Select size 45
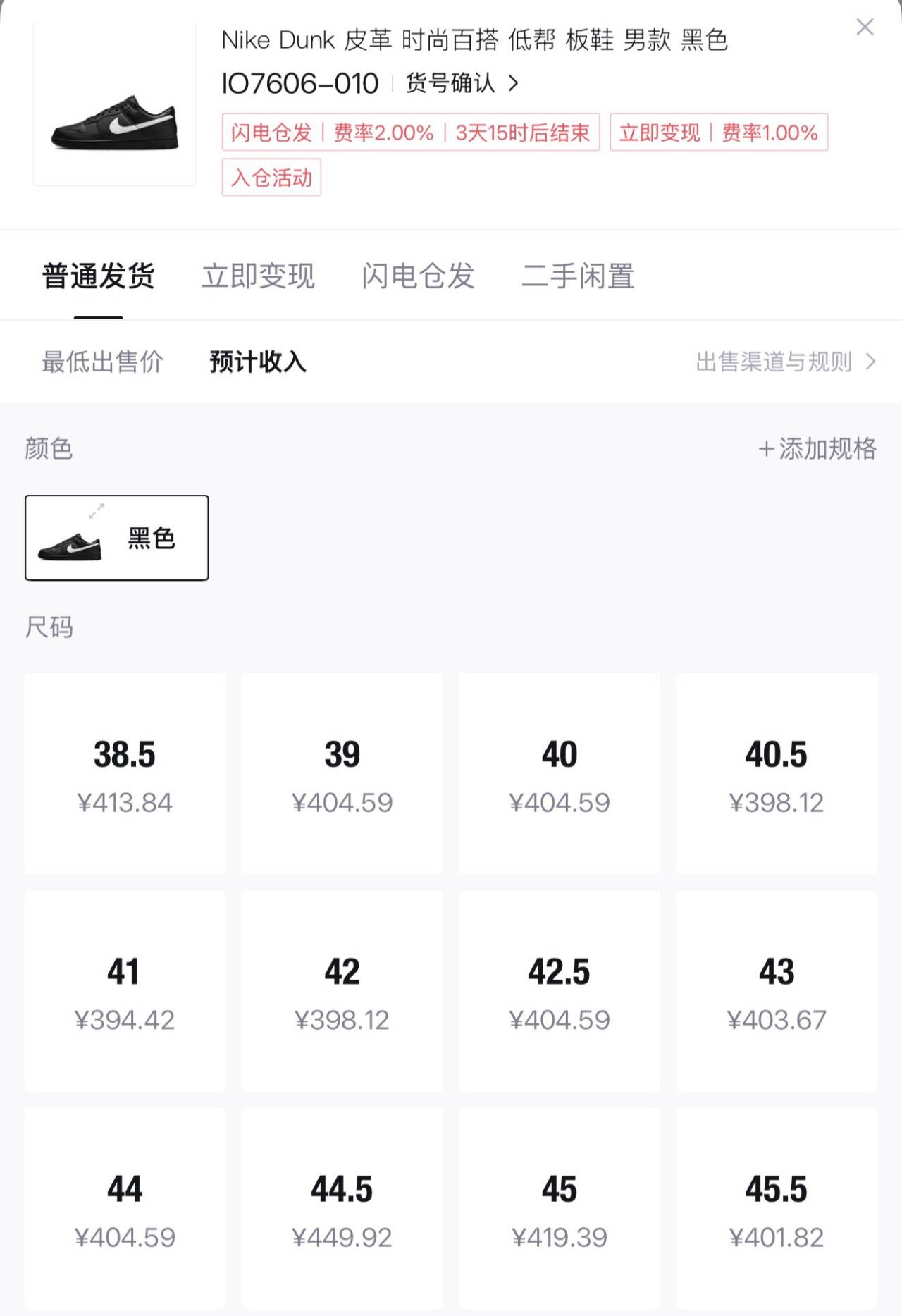Viewport: 902px width, 1316px height. tap(560, 1208)
